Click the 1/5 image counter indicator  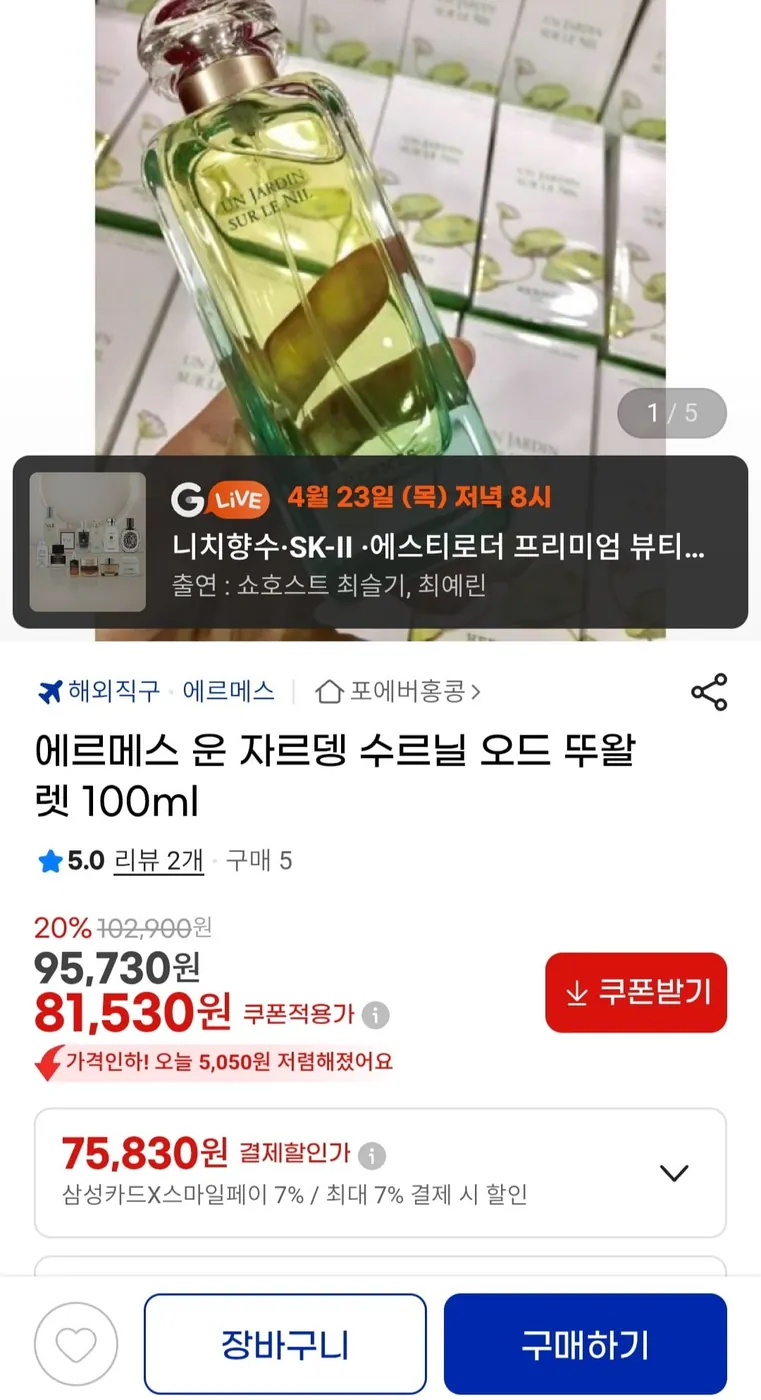(671, 412)
